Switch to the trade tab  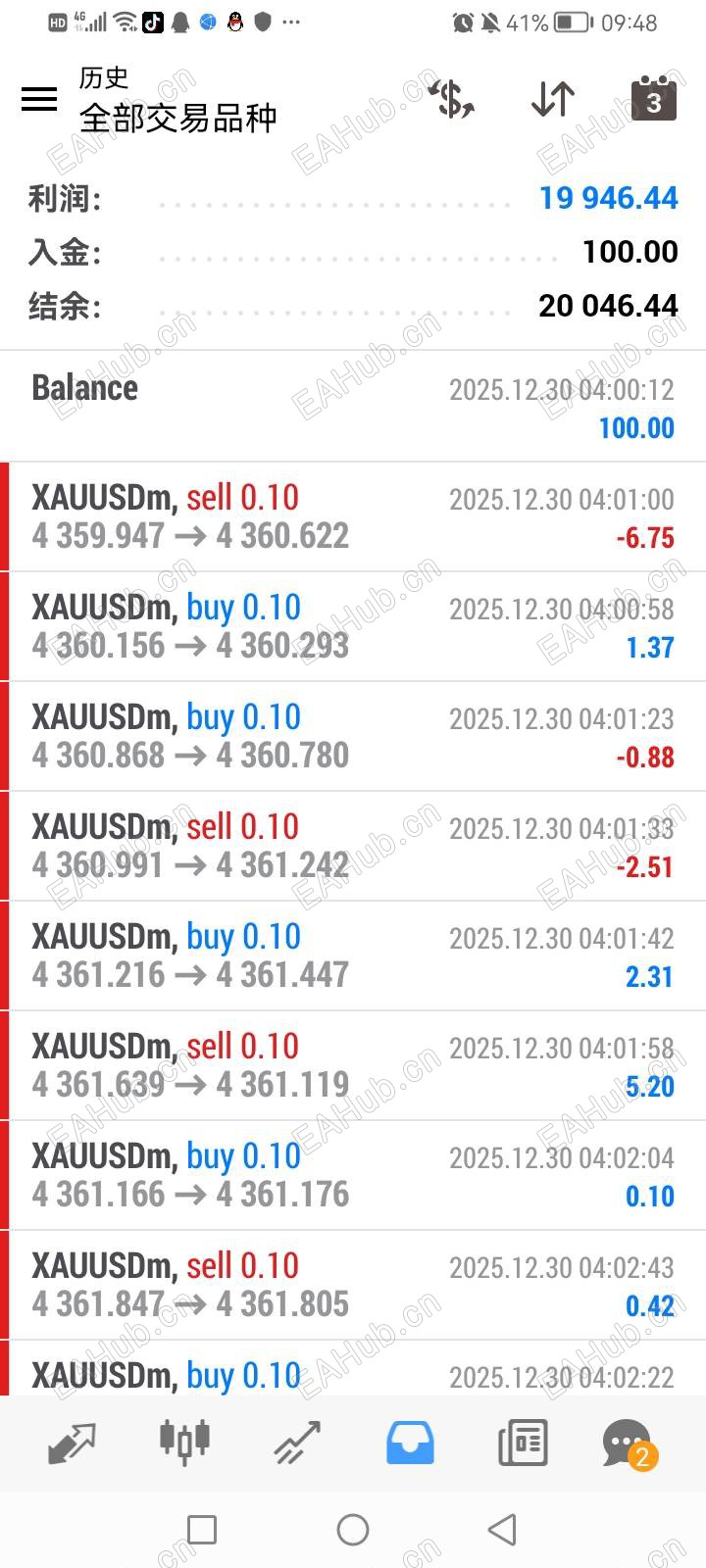coord(297,1443)
